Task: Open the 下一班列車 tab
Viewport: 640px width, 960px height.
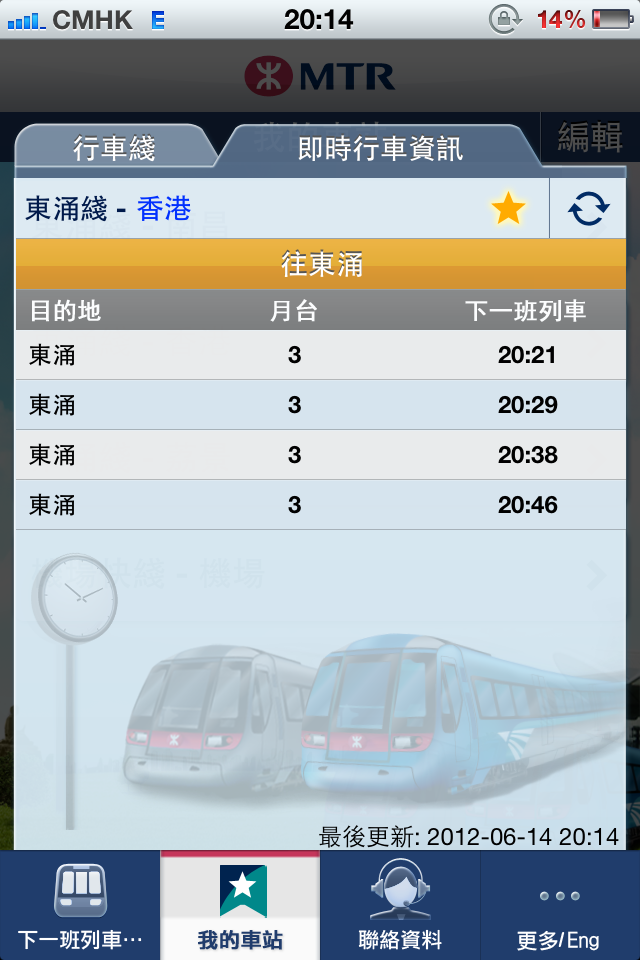Action: pos(80,906)
